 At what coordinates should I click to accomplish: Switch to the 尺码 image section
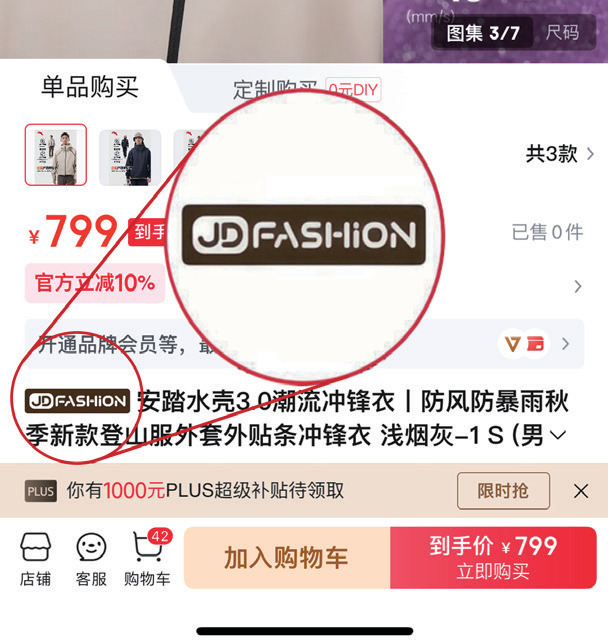[x=562, y=33]
